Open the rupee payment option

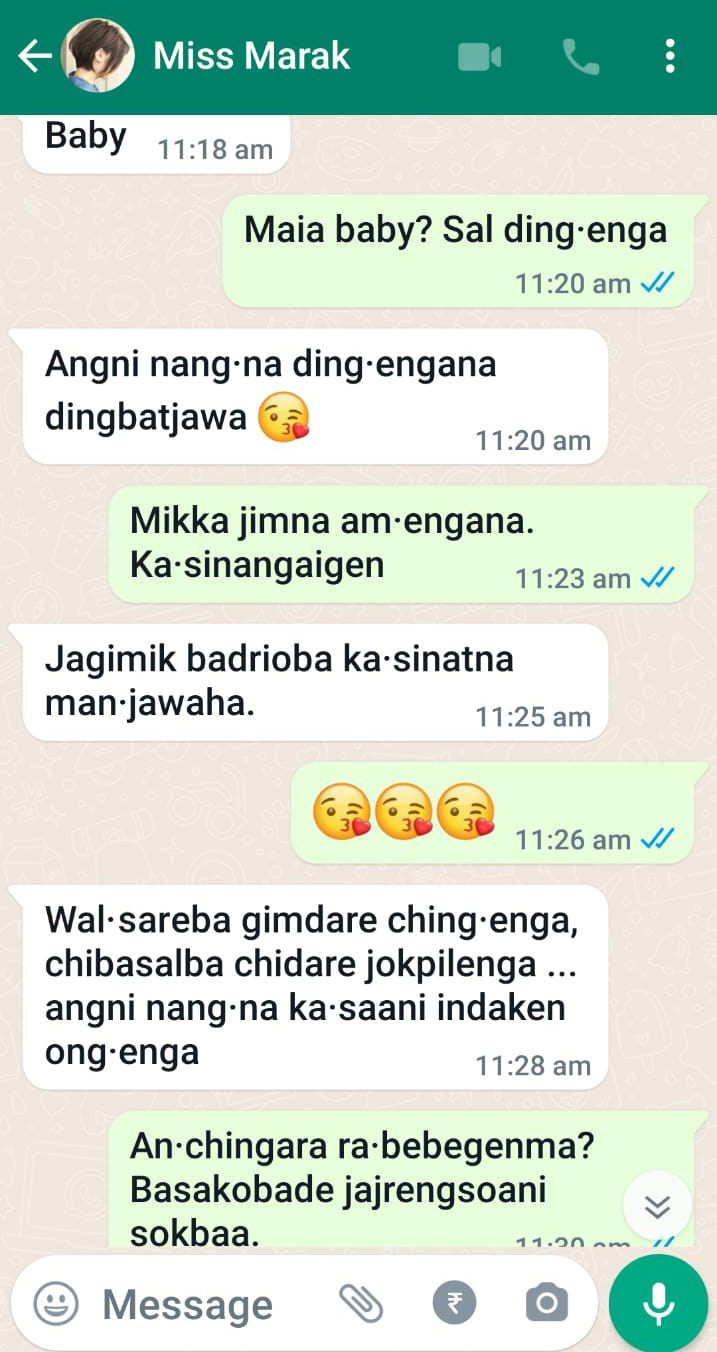(x=454, y=1303)
